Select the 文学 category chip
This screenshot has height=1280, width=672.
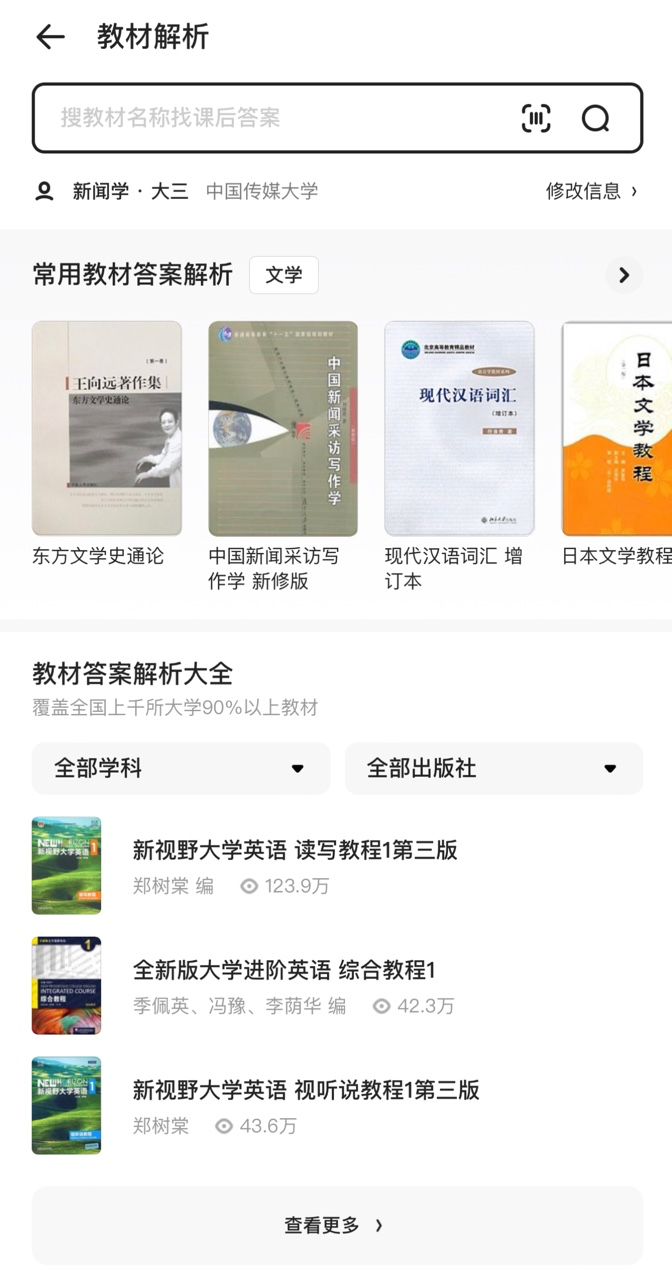coord(283,275)
